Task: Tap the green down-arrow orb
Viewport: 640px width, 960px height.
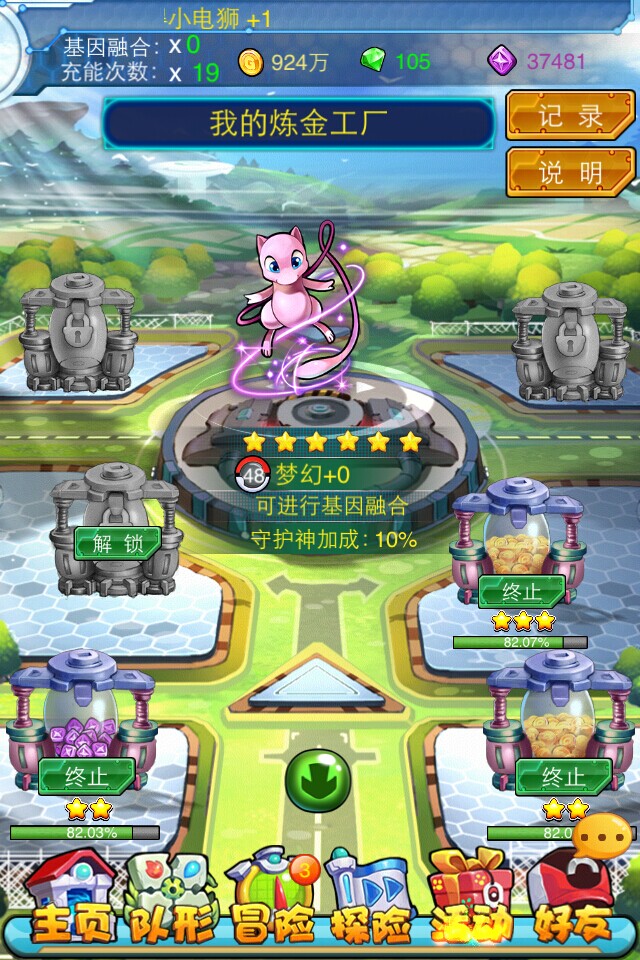Action: (317, 780)
